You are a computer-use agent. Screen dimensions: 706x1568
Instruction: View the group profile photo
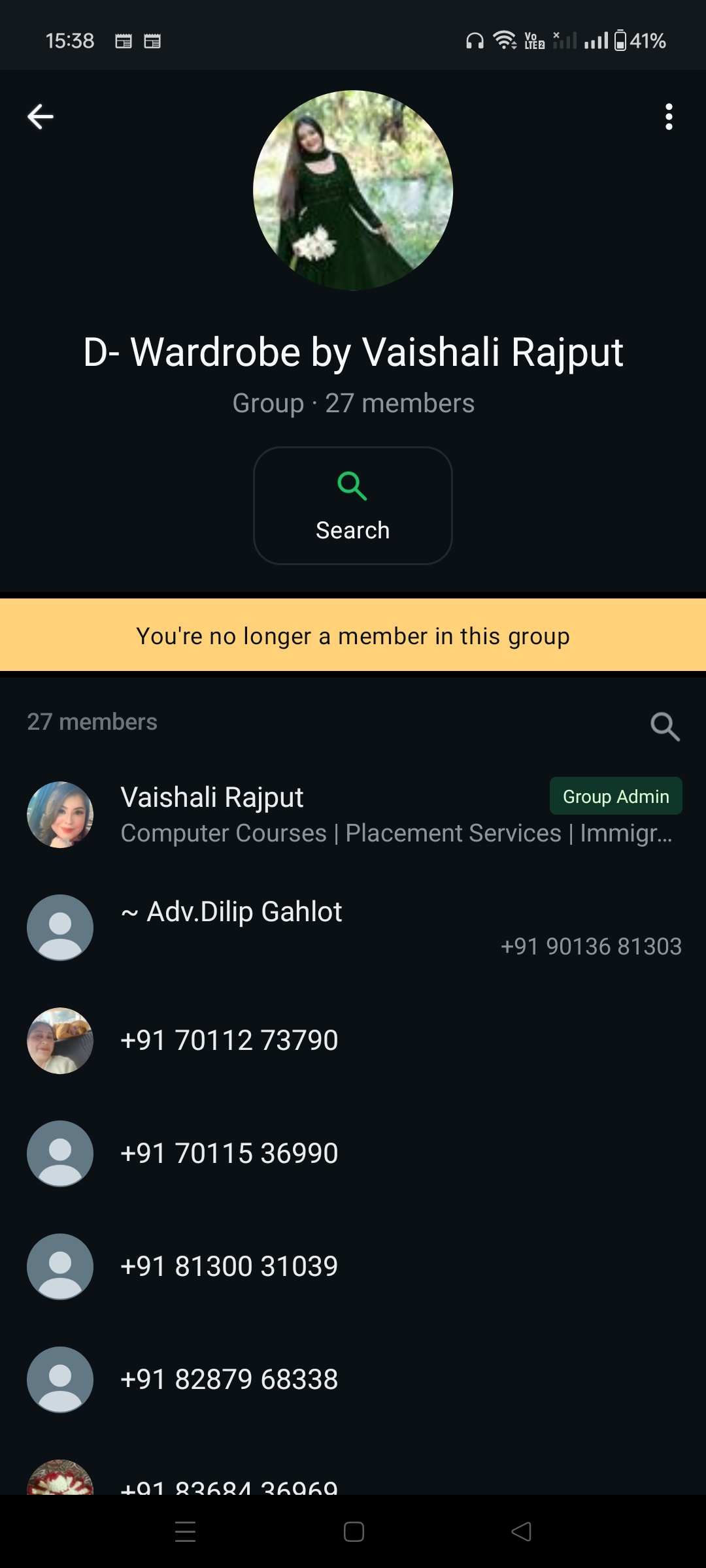tap(353, 190)
